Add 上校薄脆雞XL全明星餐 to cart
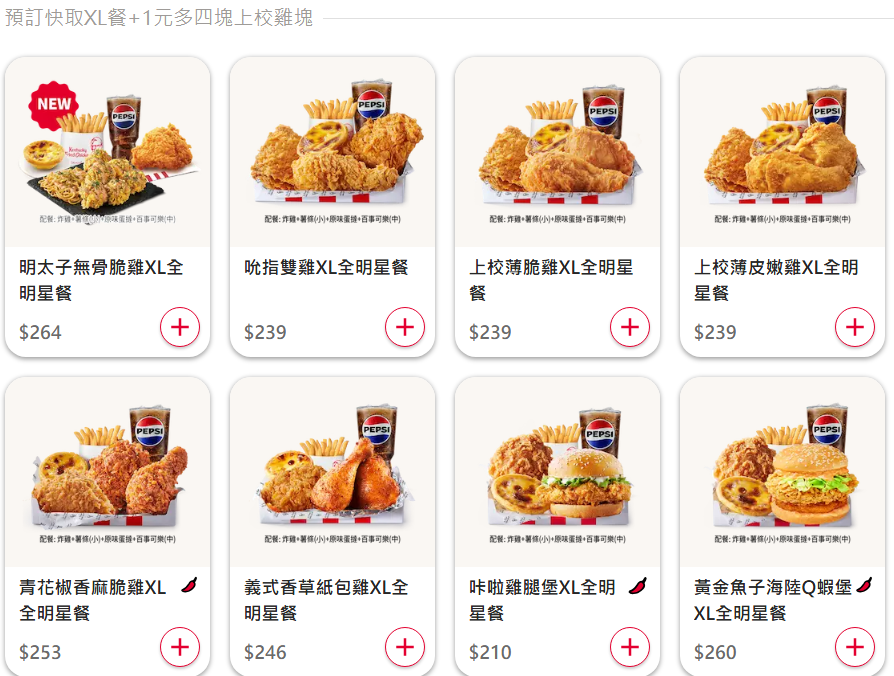Viewport: 894px width, 676px height. click(630, 327)
